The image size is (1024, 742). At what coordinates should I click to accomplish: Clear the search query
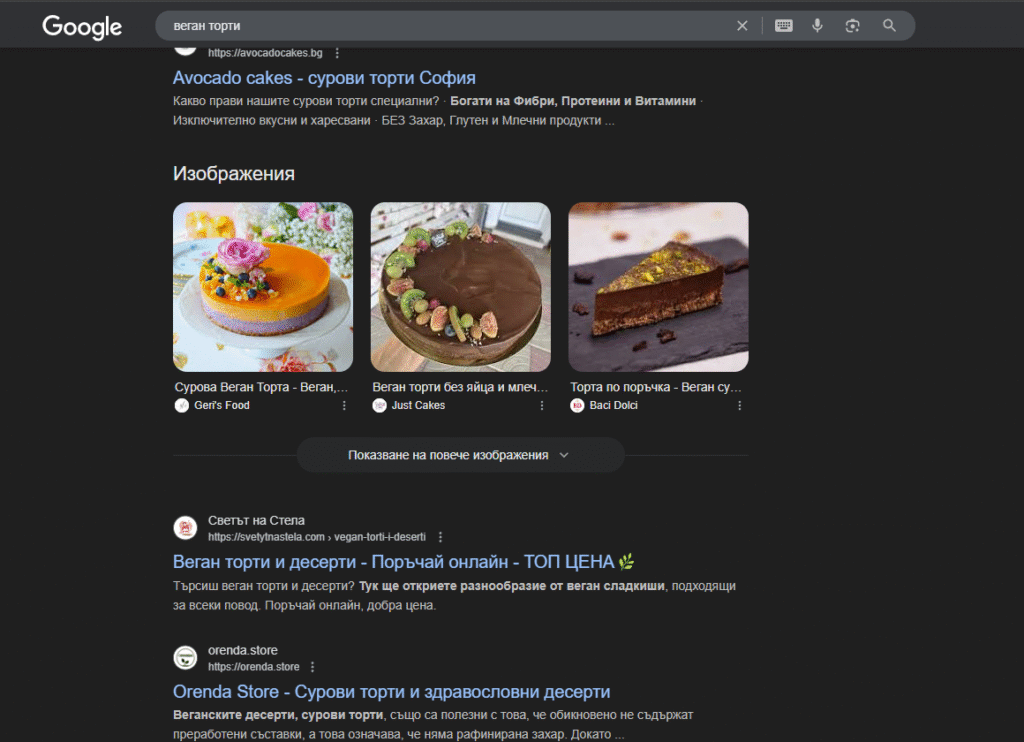[x=742, y=26]
